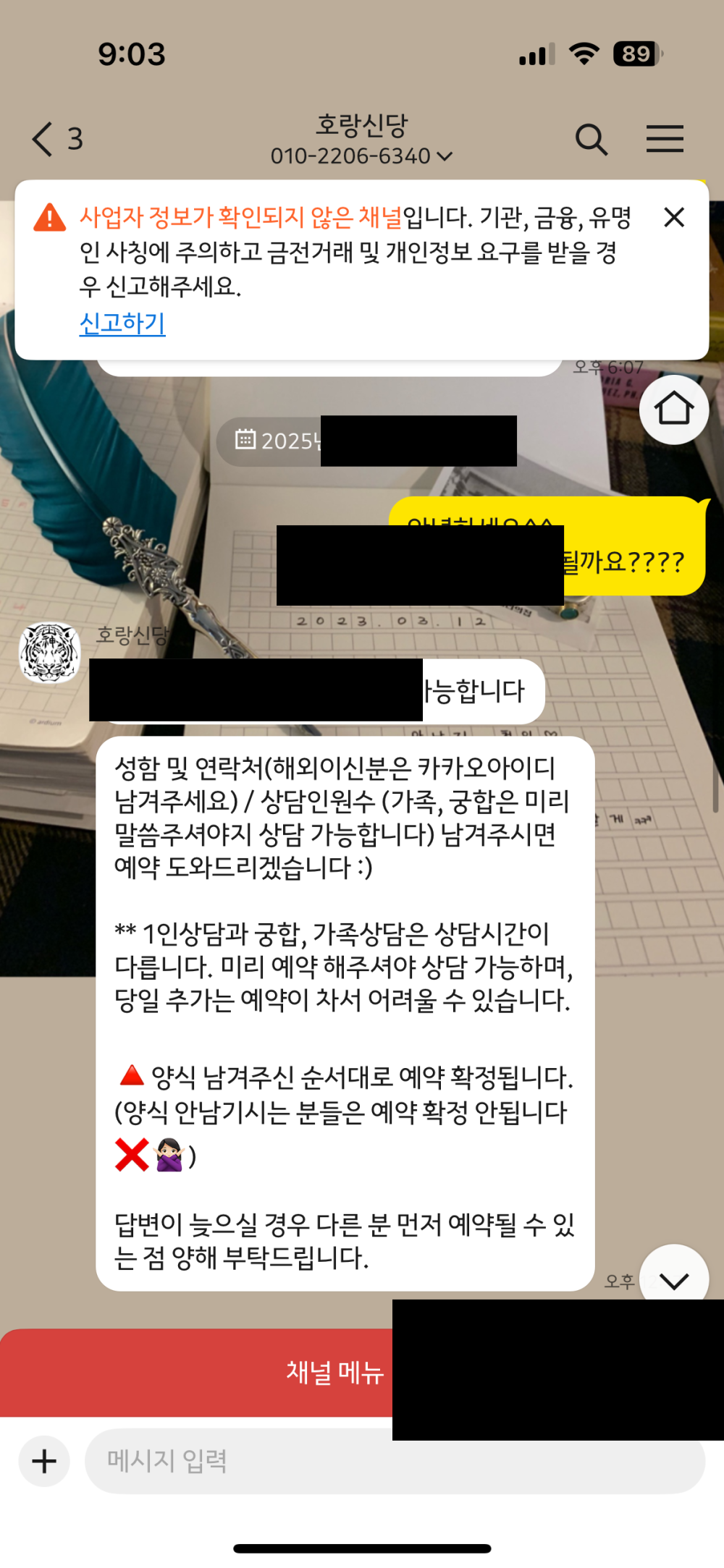Search within this chat
Image resolution: width=724 pixels, height=1568 pixels.
coord(591,139)
